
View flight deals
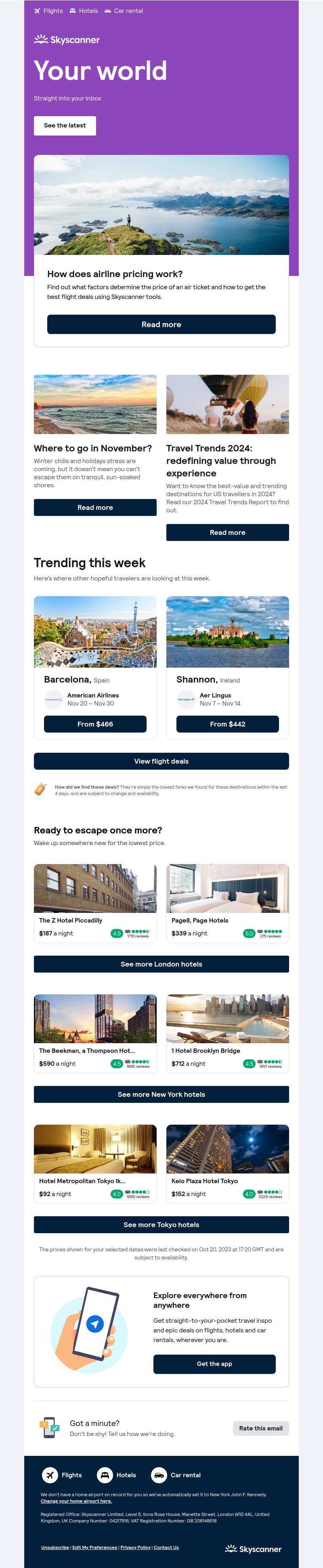click(x=161, y=762)
